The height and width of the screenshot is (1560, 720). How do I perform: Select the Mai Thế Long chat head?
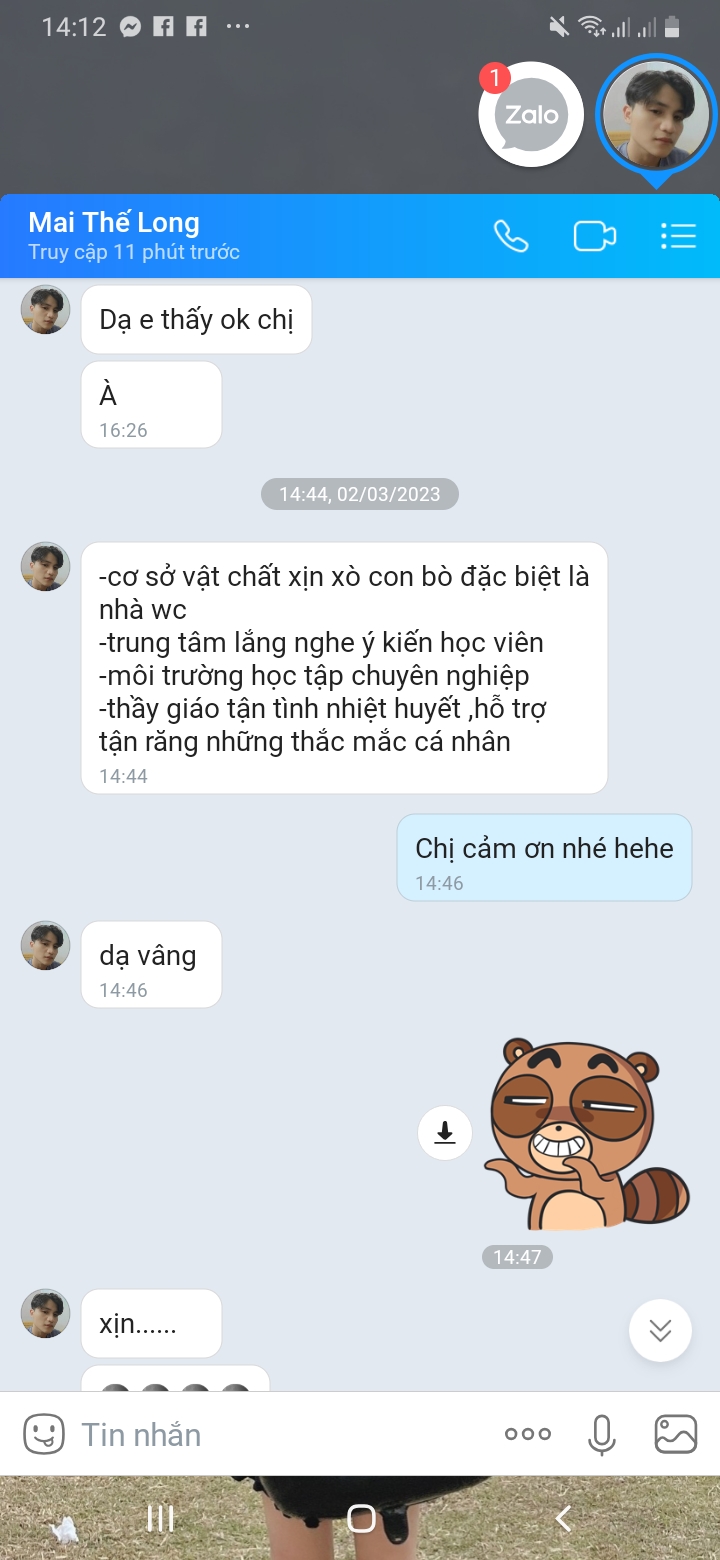tap(657, 115)
